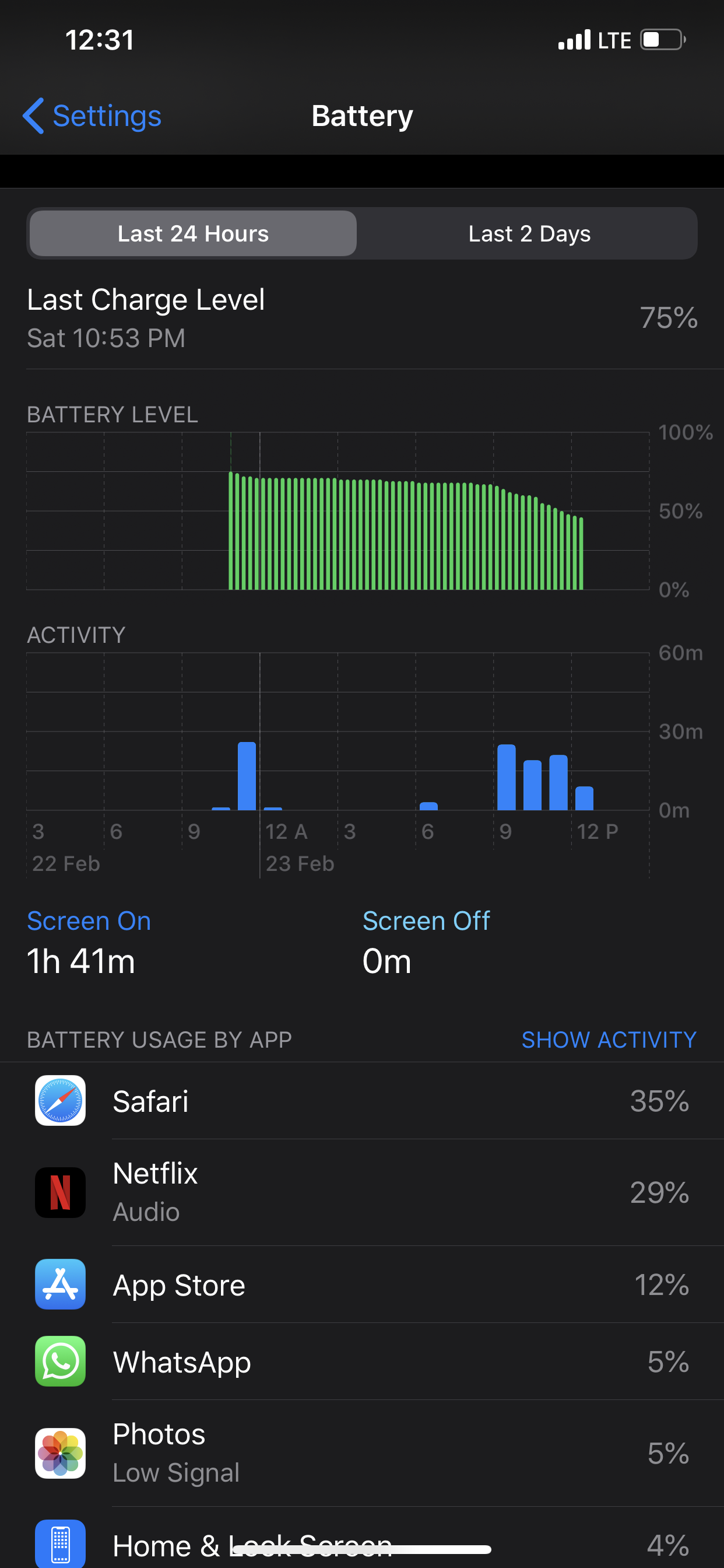Switch to Last 24 Hours view

click(x=193, y=234)
